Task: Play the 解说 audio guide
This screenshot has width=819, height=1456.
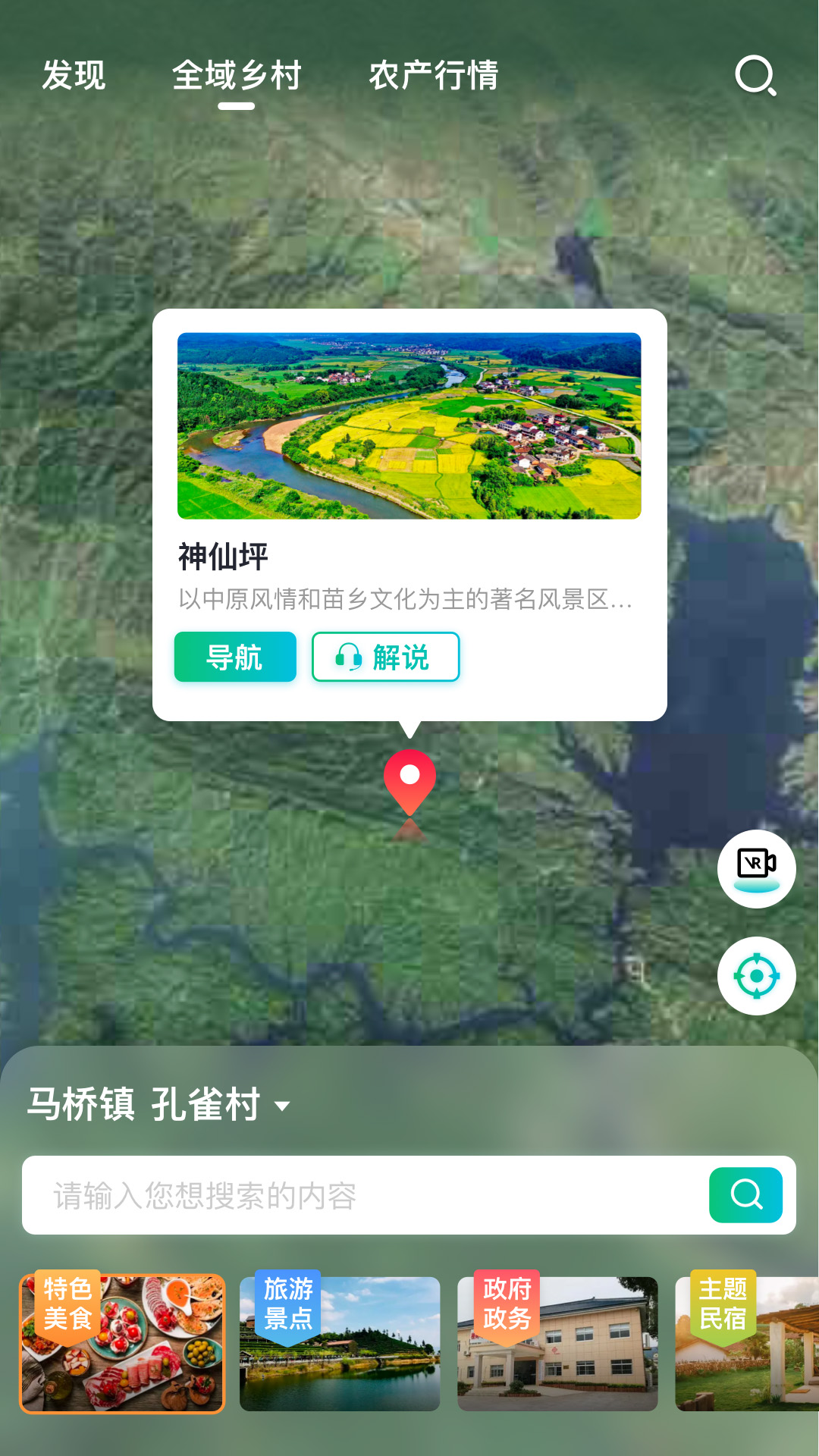Action: click(385, 657)
